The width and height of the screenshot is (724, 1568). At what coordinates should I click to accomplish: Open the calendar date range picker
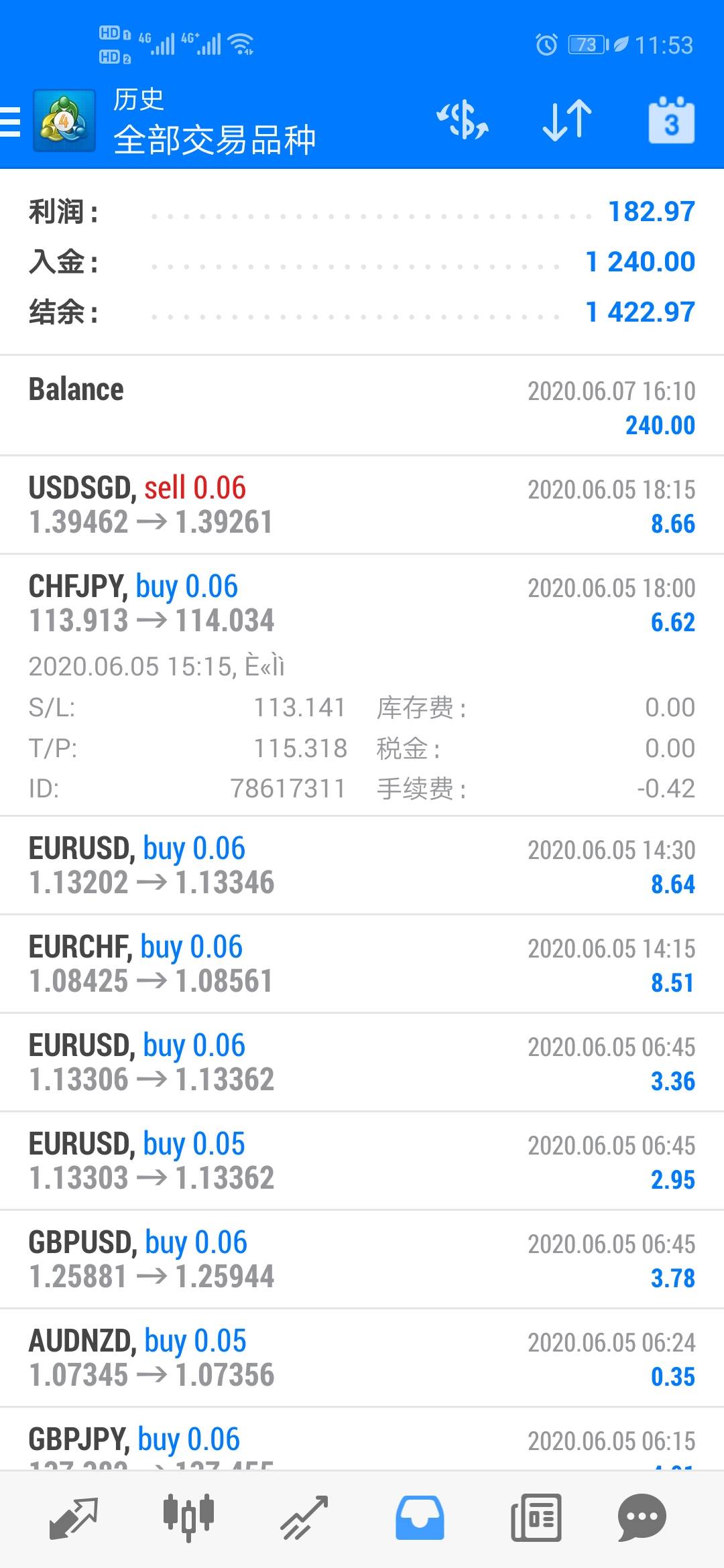672,121
